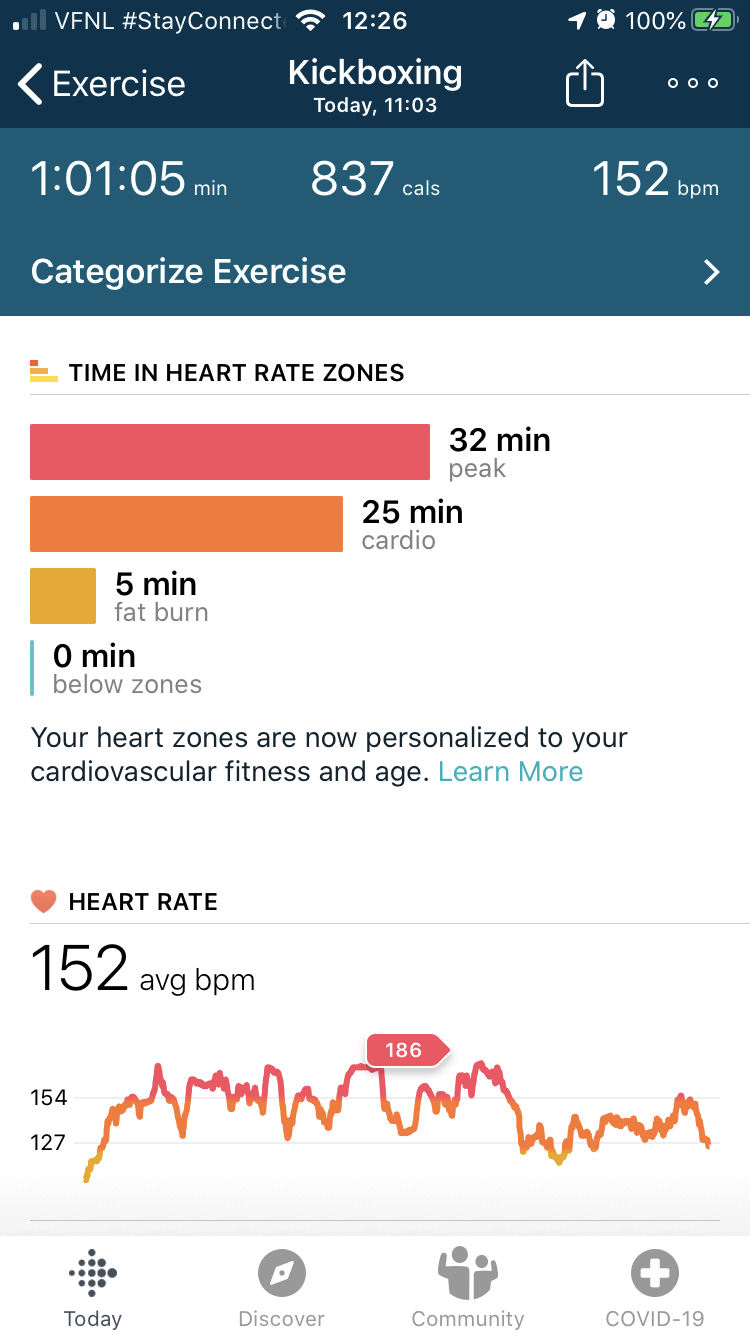Share this Kickboxing workout

[585, 83]
